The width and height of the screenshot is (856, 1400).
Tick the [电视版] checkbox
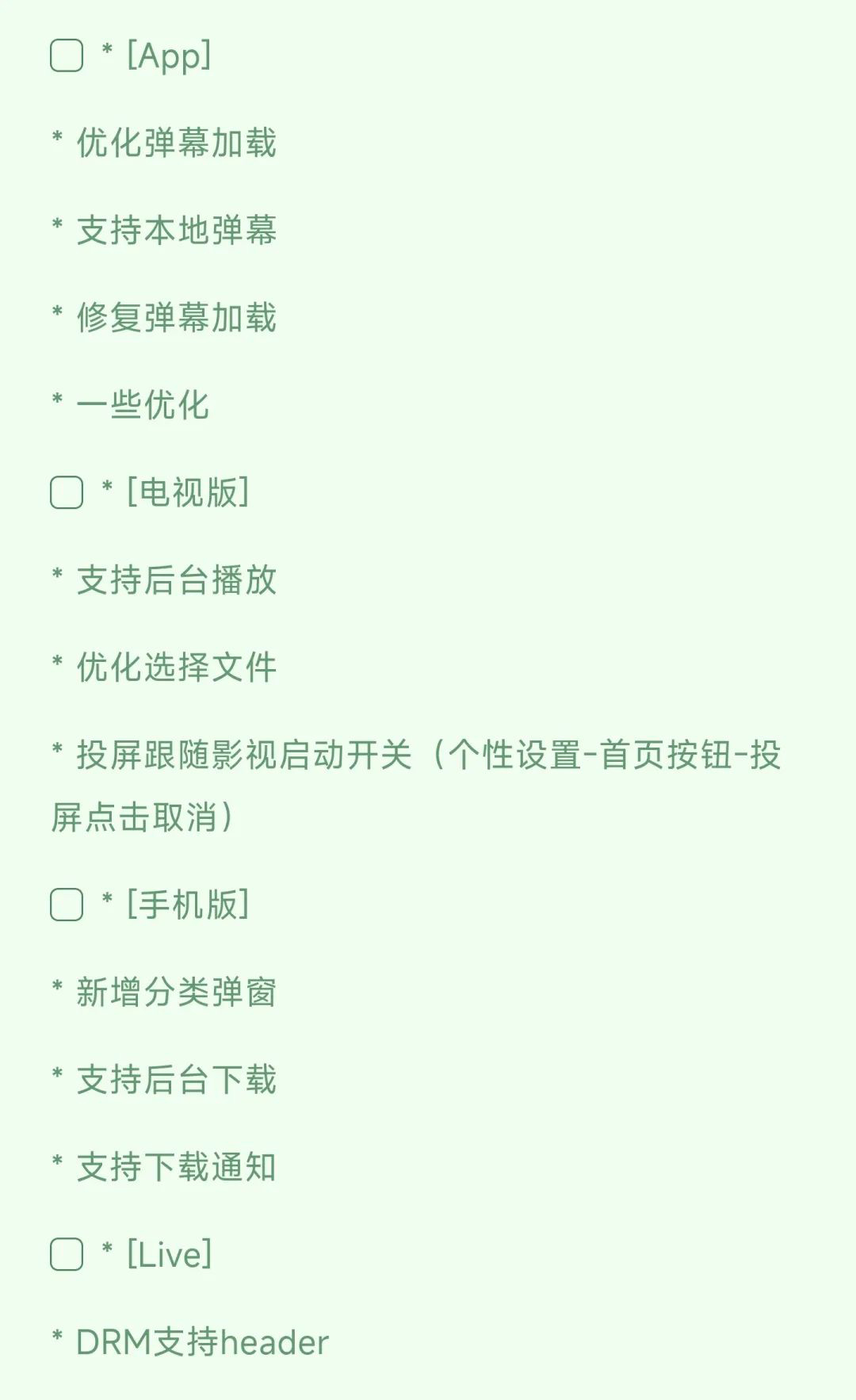point(67,492)
